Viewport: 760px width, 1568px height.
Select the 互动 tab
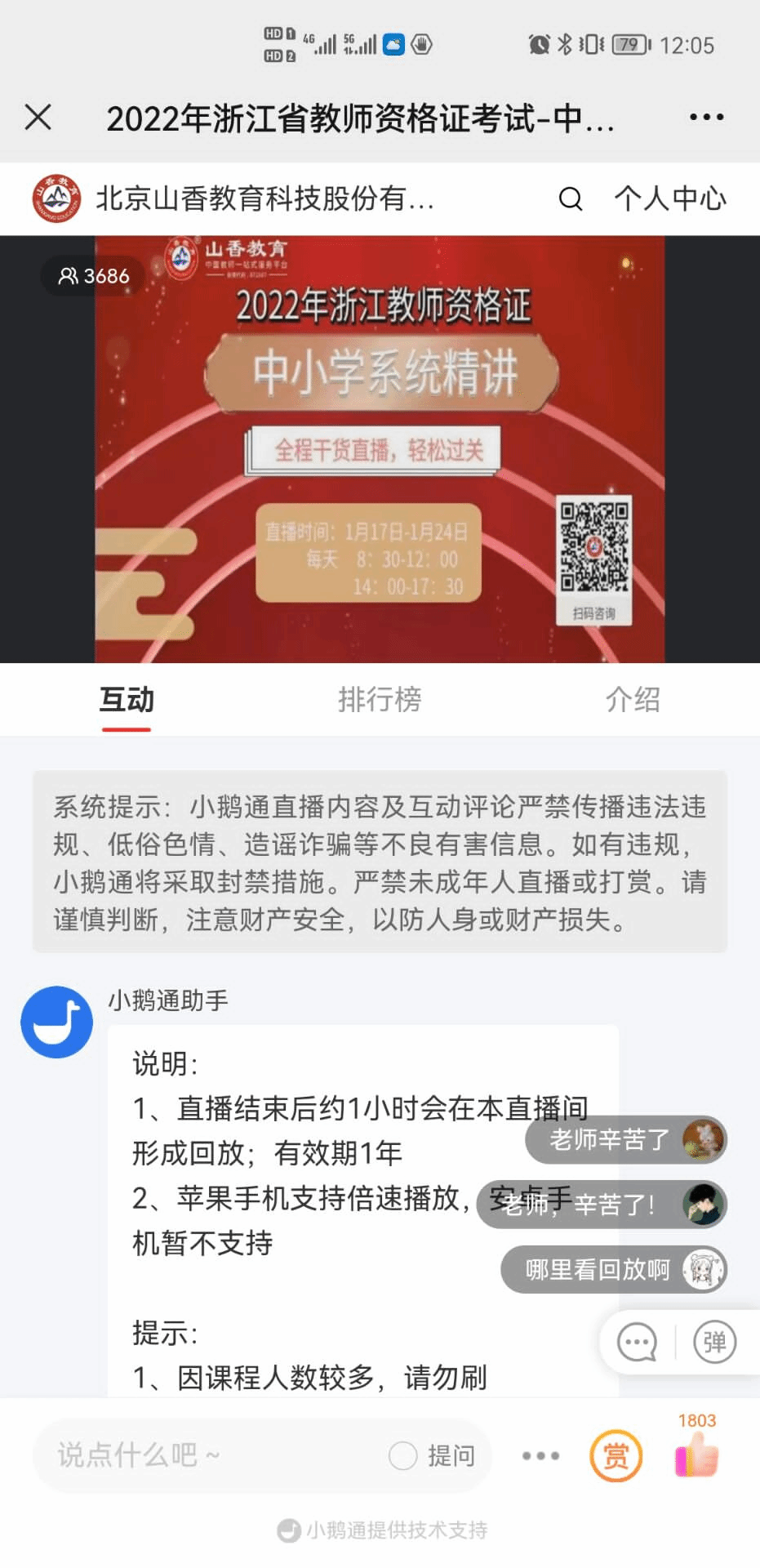(x=127, y=700)
